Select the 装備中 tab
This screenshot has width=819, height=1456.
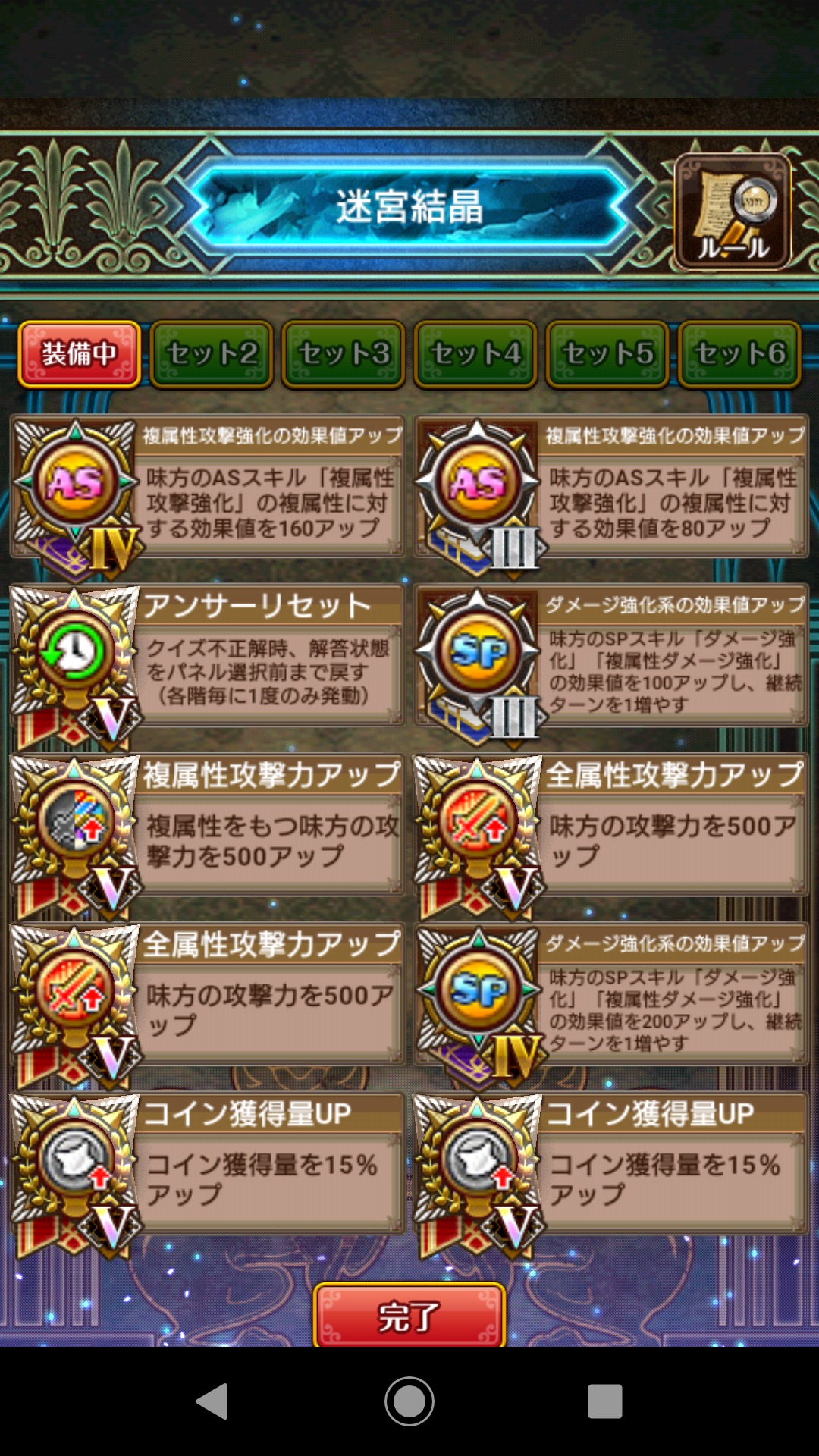tap(80, 354)
